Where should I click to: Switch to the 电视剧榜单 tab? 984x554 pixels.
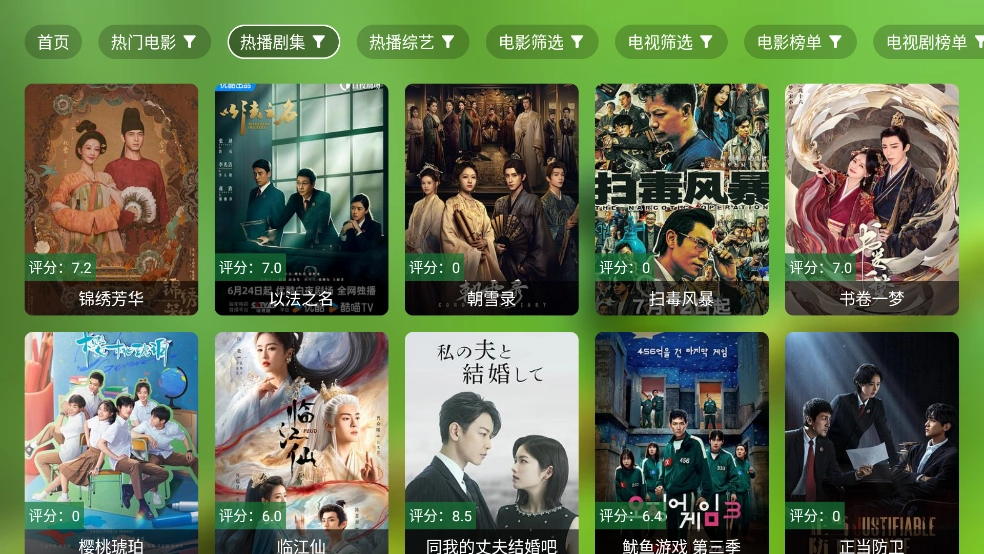(x=928, y=42)
